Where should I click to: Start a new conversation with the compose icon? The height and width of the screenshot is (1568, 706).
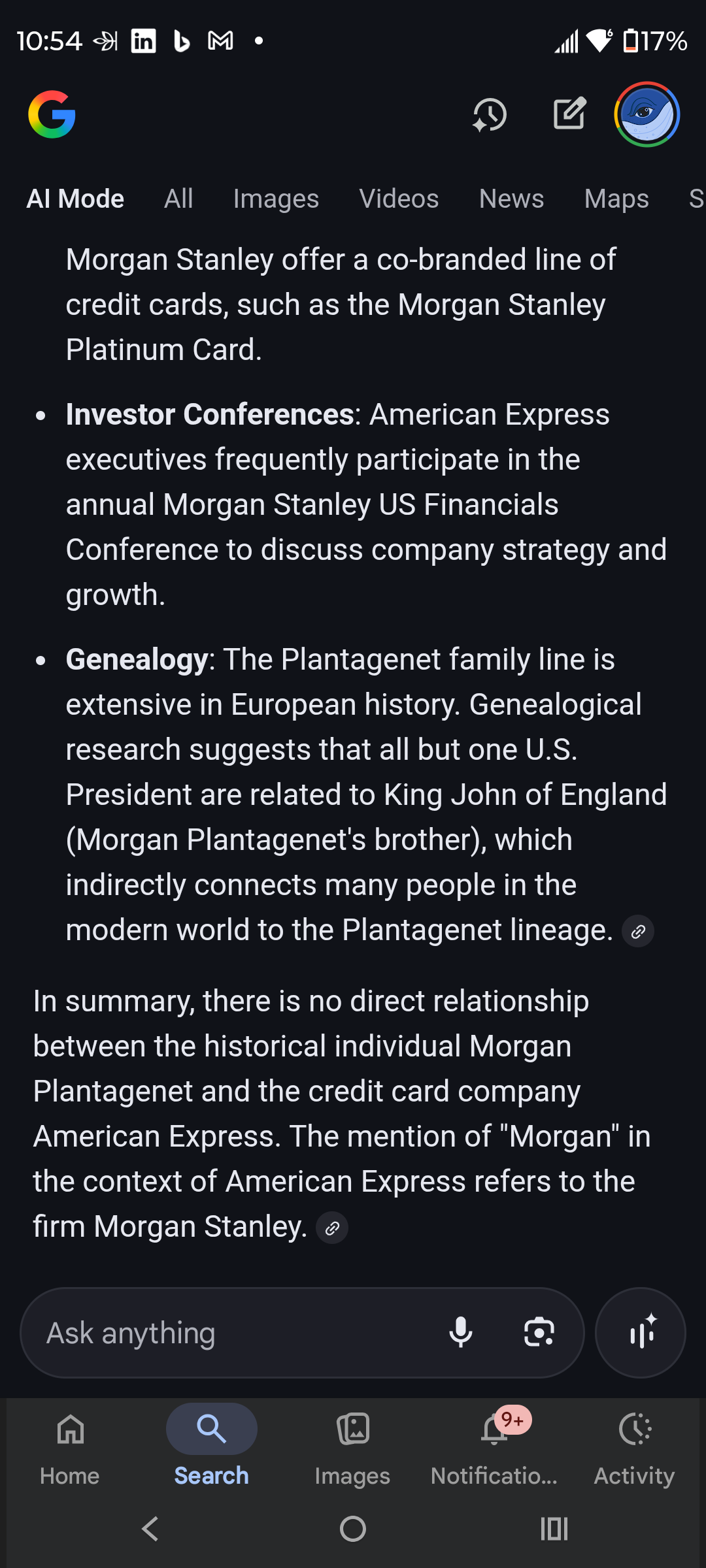[x=568, y=114]
